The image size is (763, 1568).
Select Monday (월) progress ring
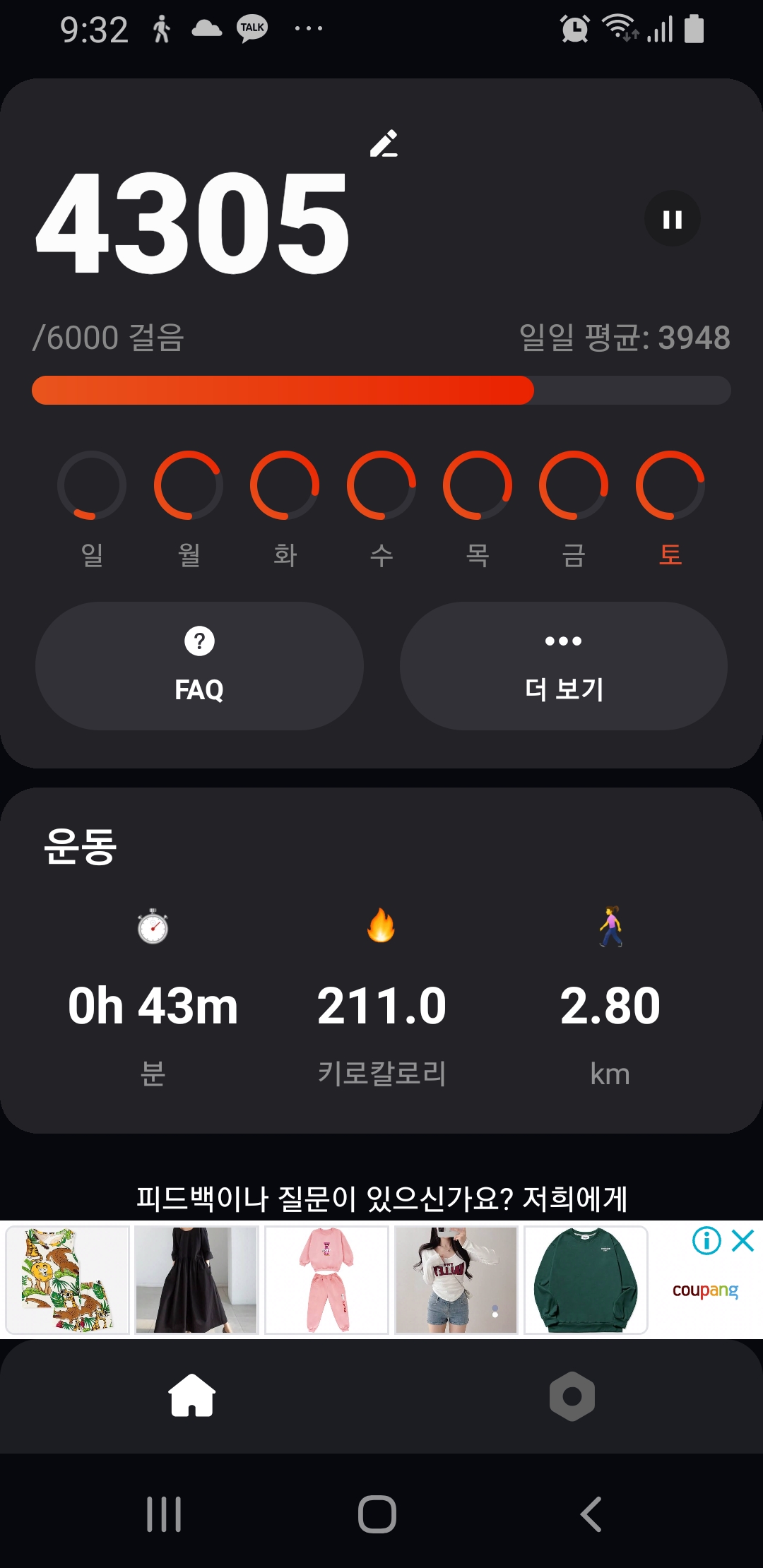tap(189, 485)
